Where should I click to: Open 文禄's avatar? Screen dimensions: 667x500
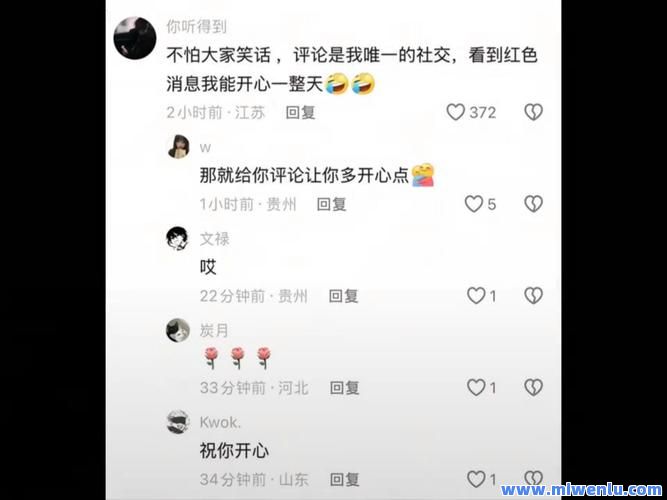181,240
